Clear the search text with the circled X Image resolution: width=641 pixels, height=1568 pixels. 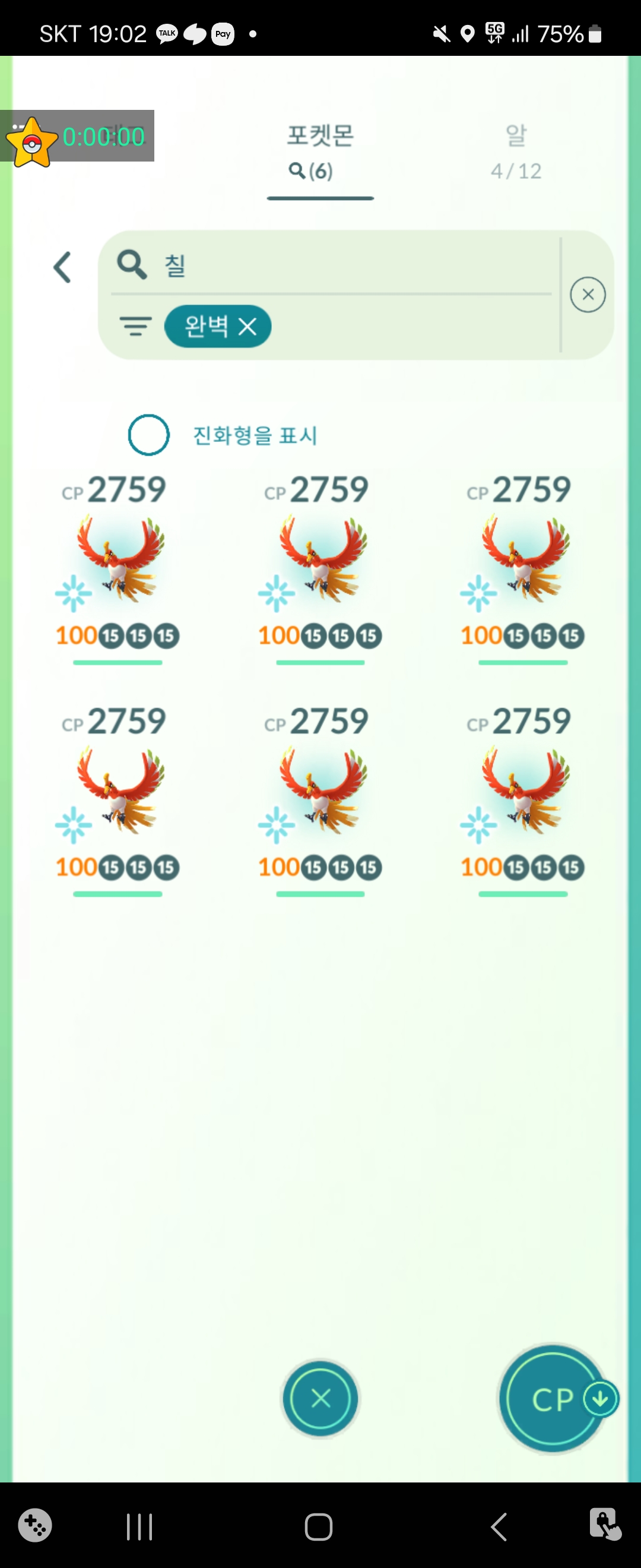(x=588, y=295)
